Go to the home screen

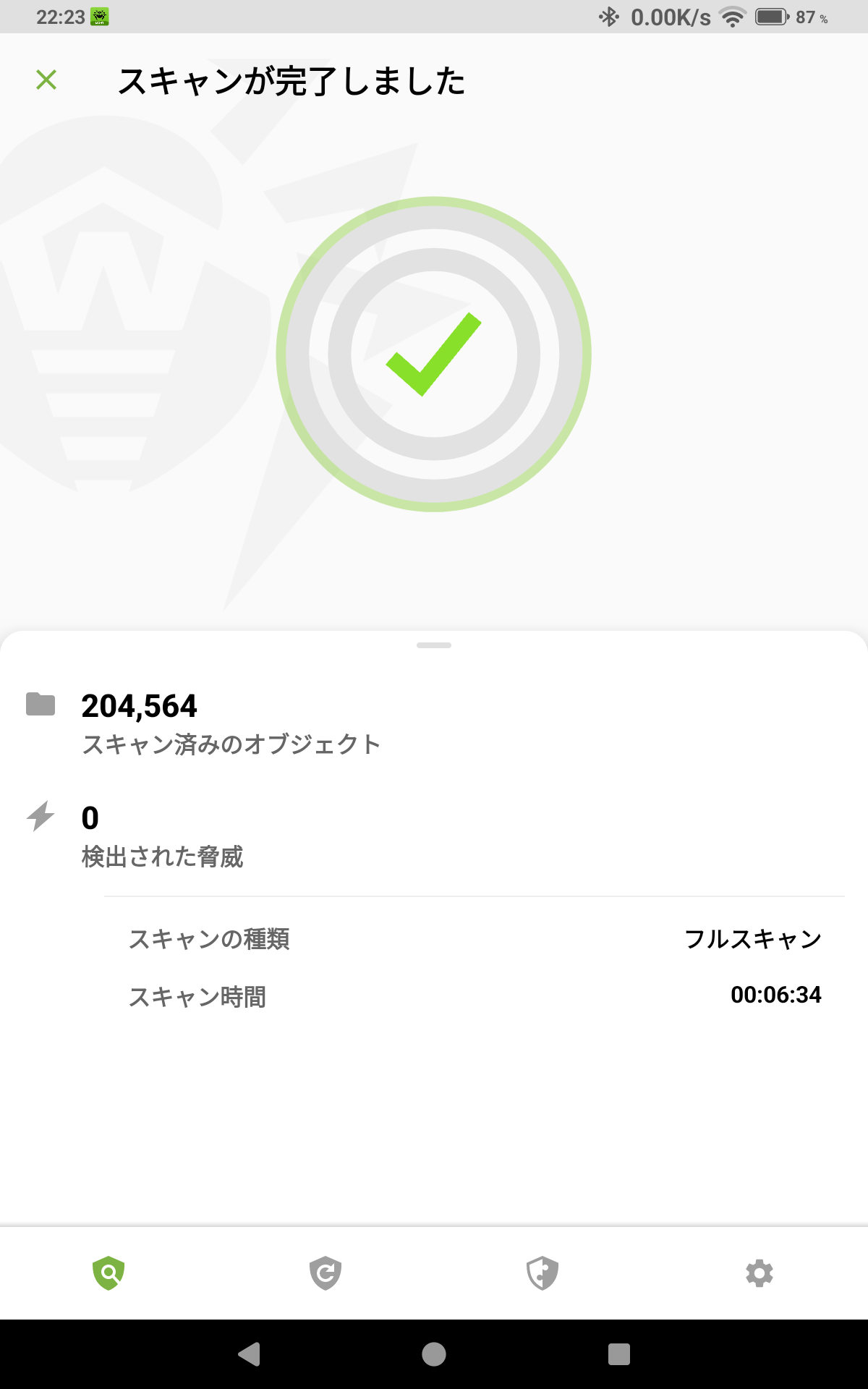[x=434, y=1354]
